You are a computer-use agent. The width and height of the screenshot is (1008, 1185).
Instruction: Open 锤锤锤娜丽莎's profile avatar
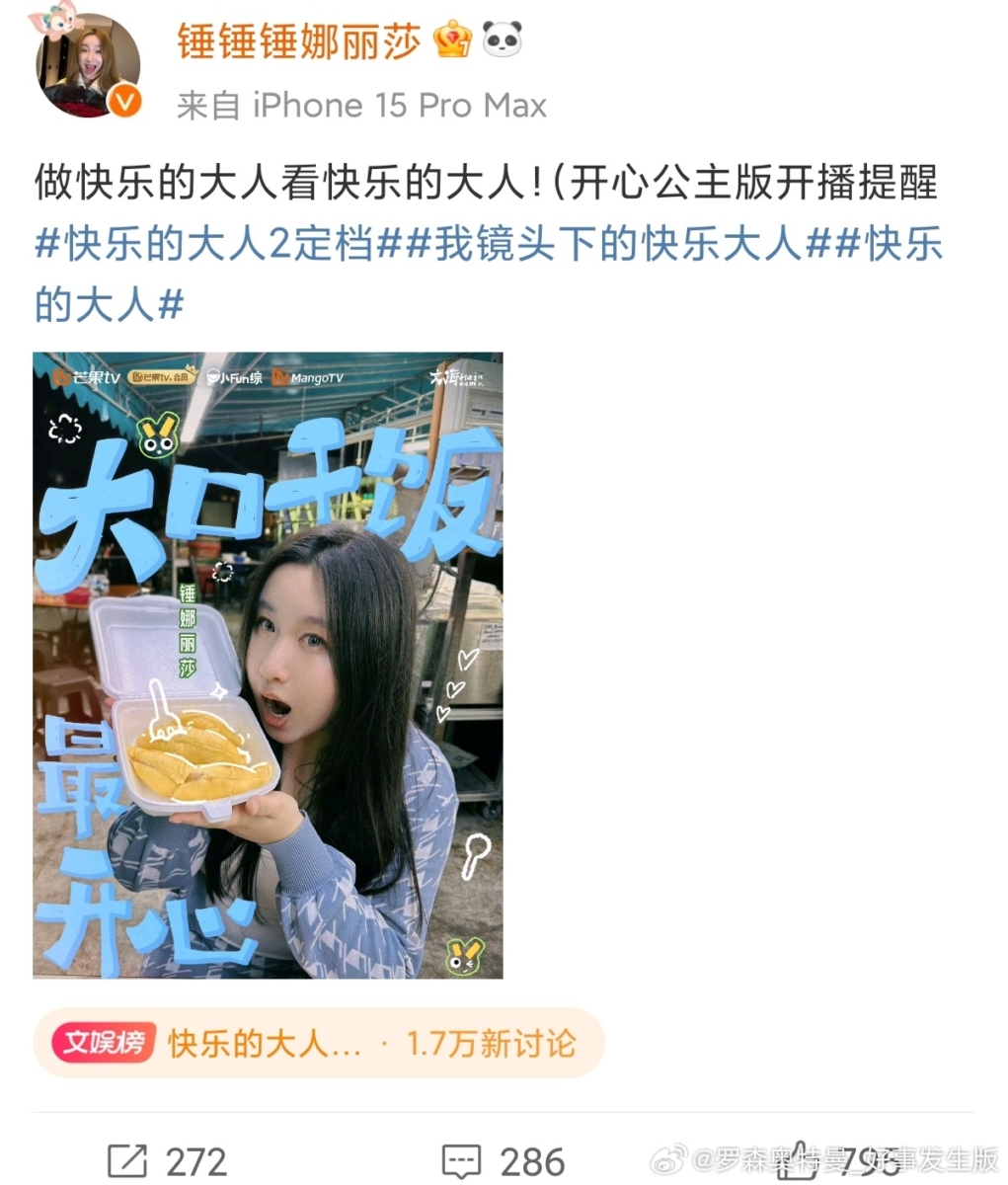click(87, 66)
